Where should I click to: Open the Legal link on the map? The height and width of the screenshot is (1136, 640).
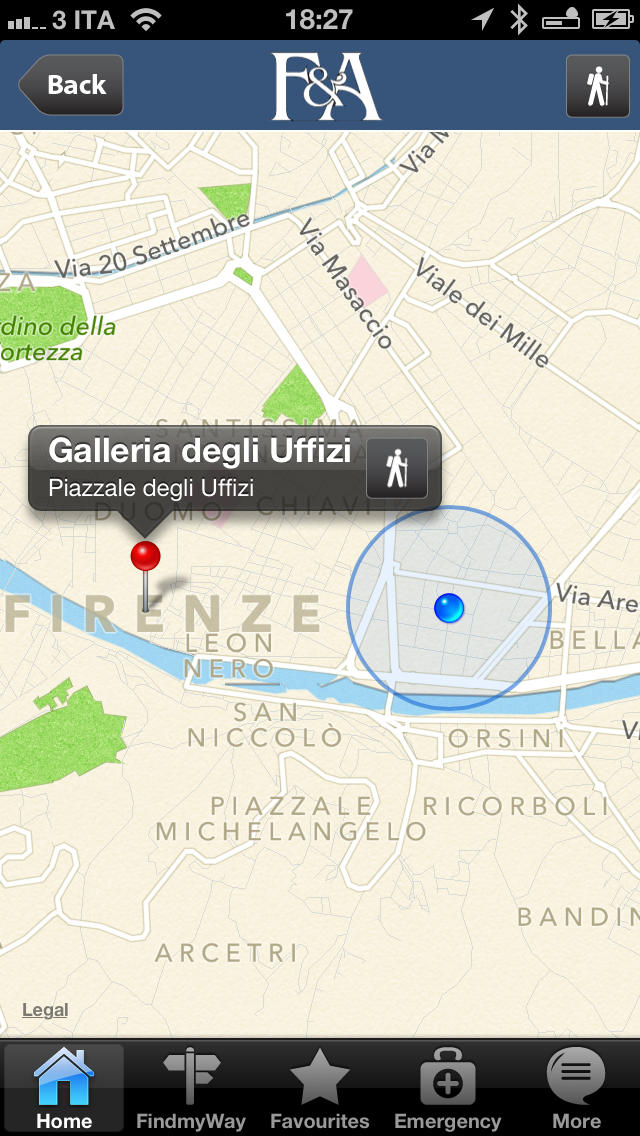45,1010
